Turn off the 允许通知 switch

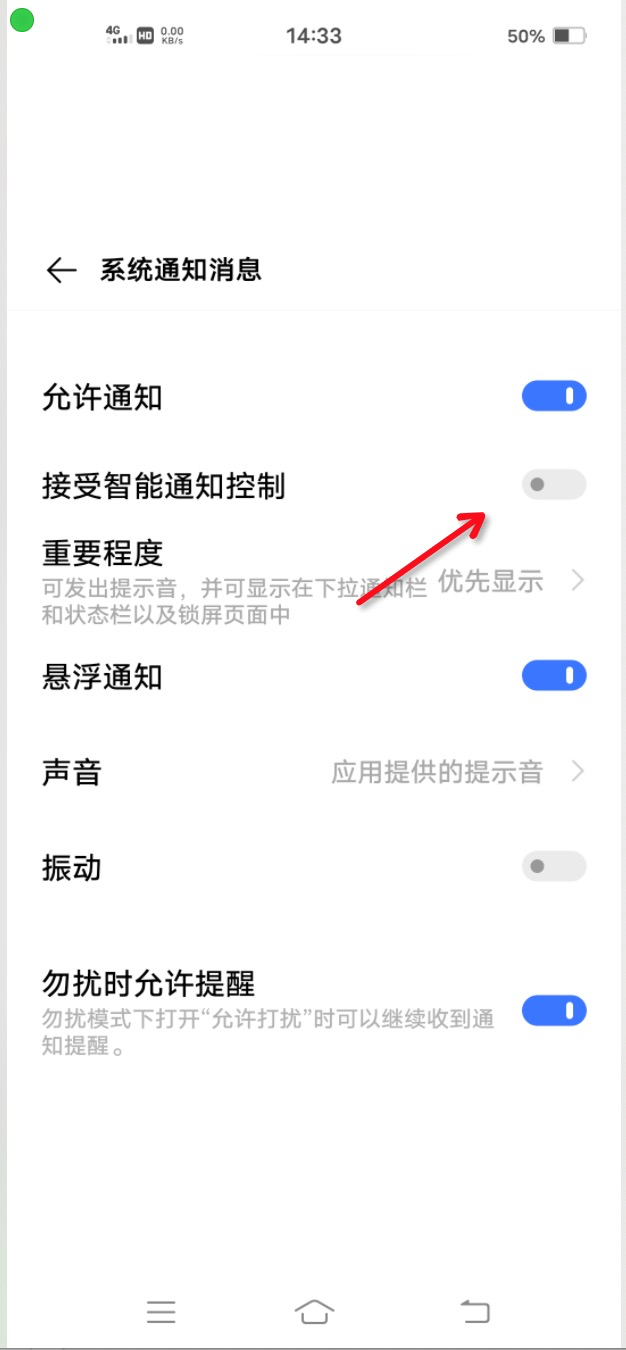[554, 397]
